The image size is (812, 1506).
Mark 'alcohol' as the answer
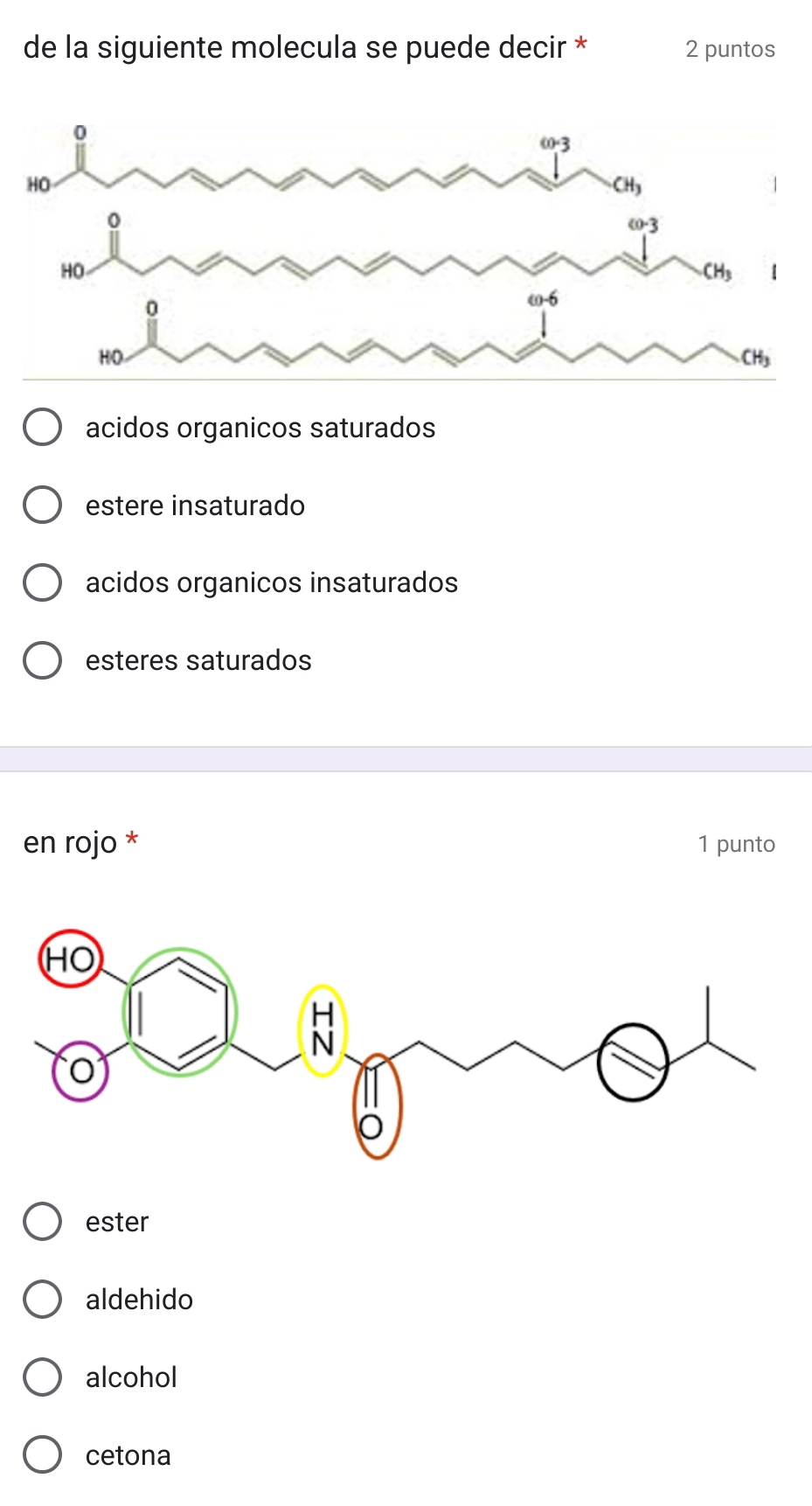(42, 1377)
